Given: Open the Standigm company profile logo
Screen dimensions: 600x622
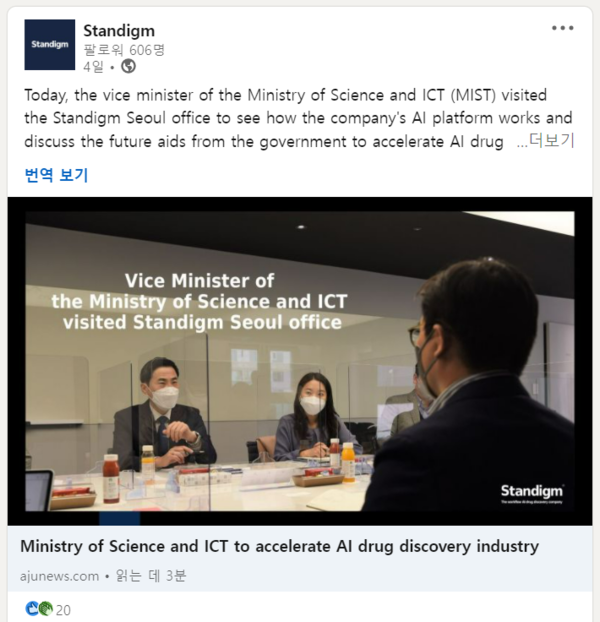Looking at the screenshot, I should coord(50,44).
